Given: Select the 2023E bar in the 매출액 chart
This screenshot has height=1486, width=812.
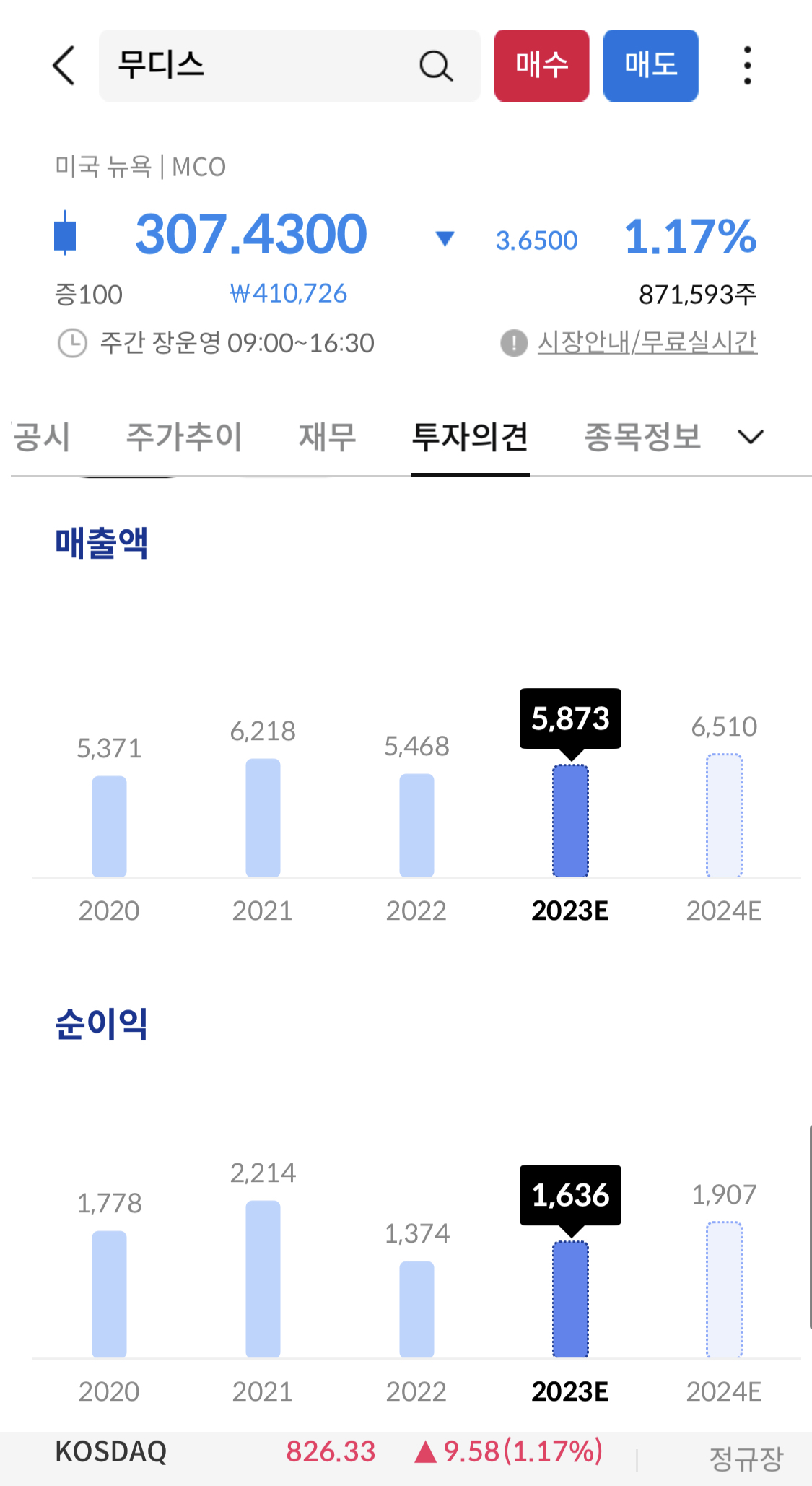Looking at the screenshot, I should point(570,823).
